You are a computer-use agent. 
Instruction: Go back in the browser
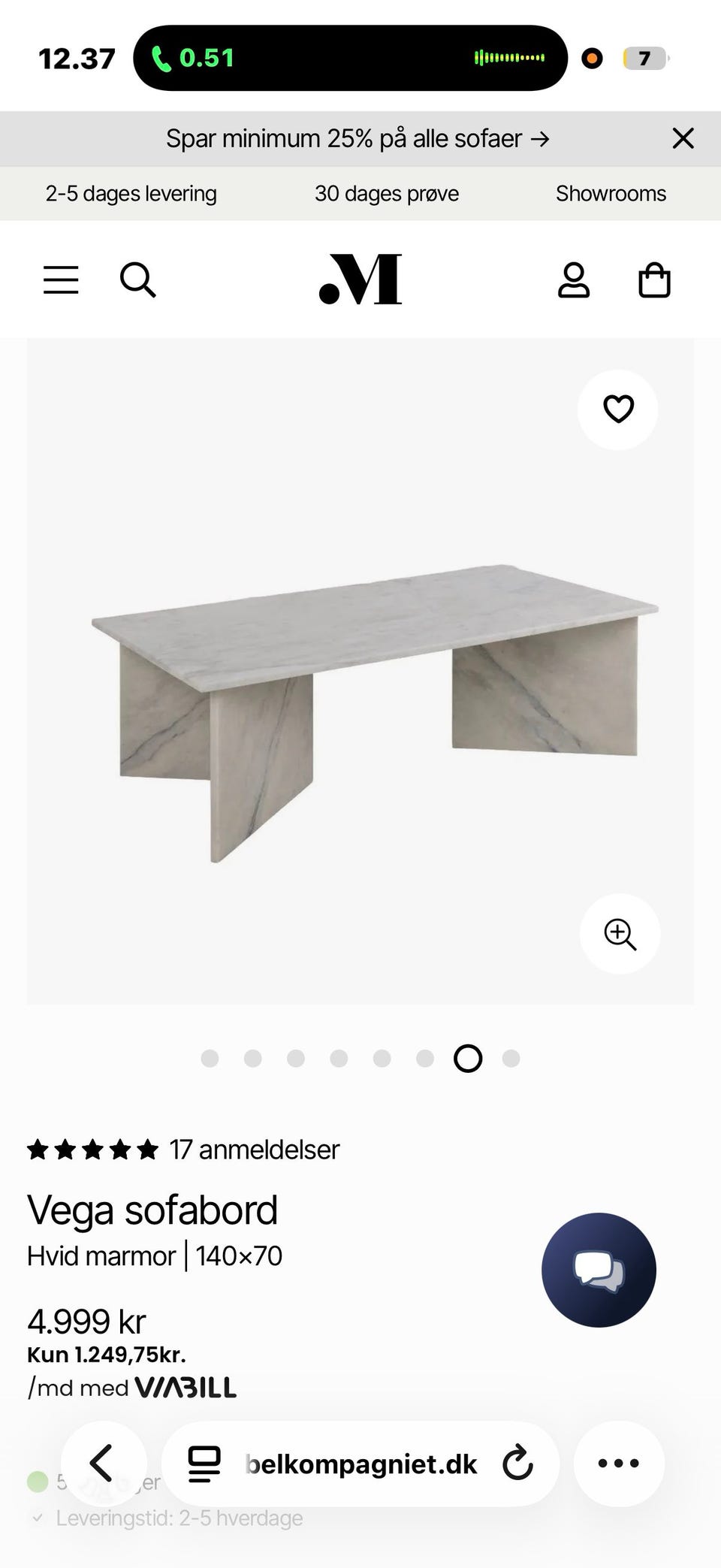(x=103, y=1463)
